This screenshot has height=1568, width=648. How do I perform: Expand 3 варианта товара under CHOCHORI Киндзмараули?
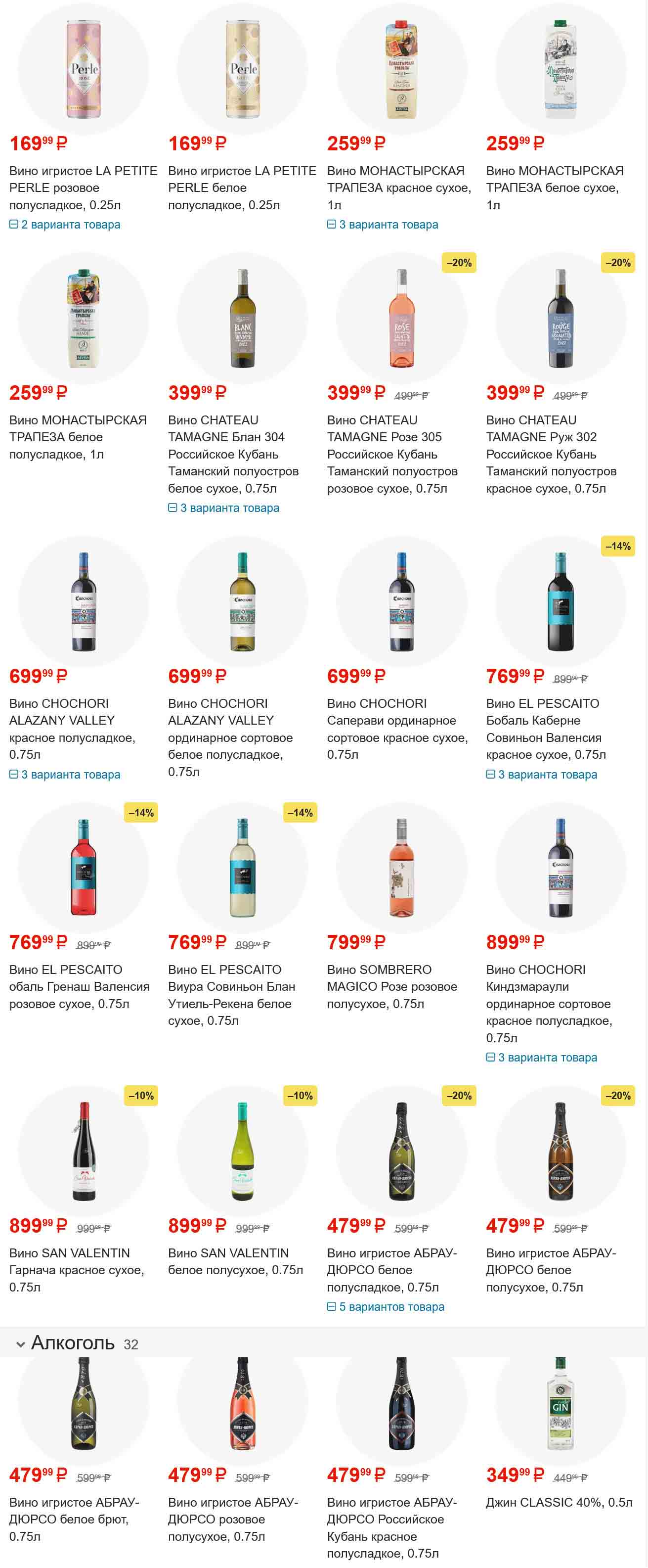point(542,1058)
